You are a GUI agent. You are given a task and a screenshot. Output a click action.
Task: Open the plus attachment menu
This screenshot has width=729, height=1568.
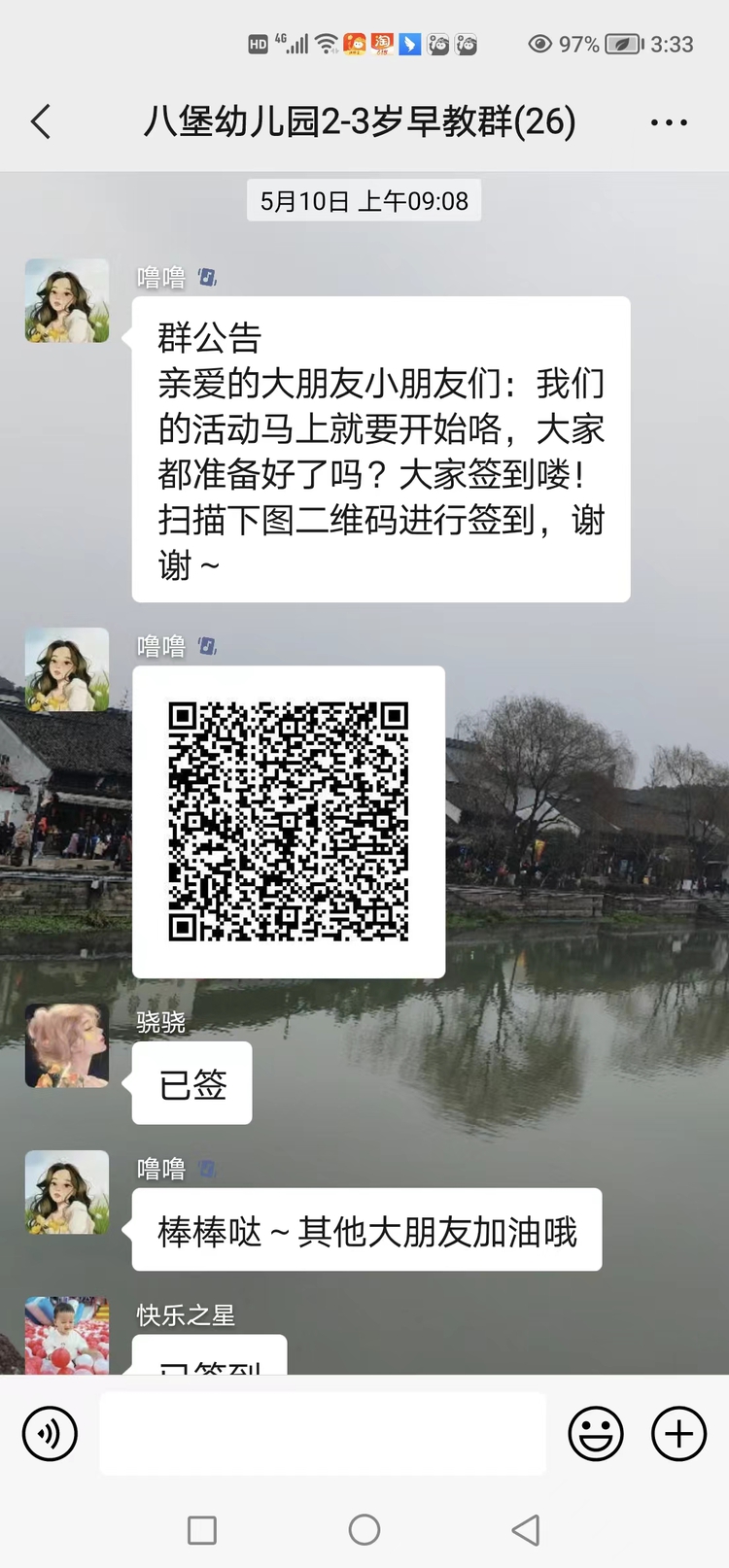678,1433
